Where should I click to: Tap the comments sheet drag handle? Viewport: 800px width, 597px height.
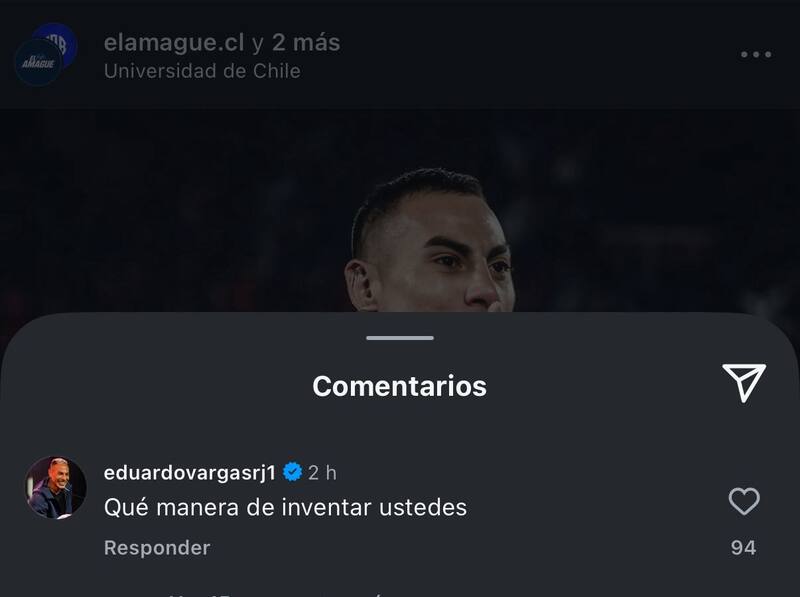click(399, 338)
